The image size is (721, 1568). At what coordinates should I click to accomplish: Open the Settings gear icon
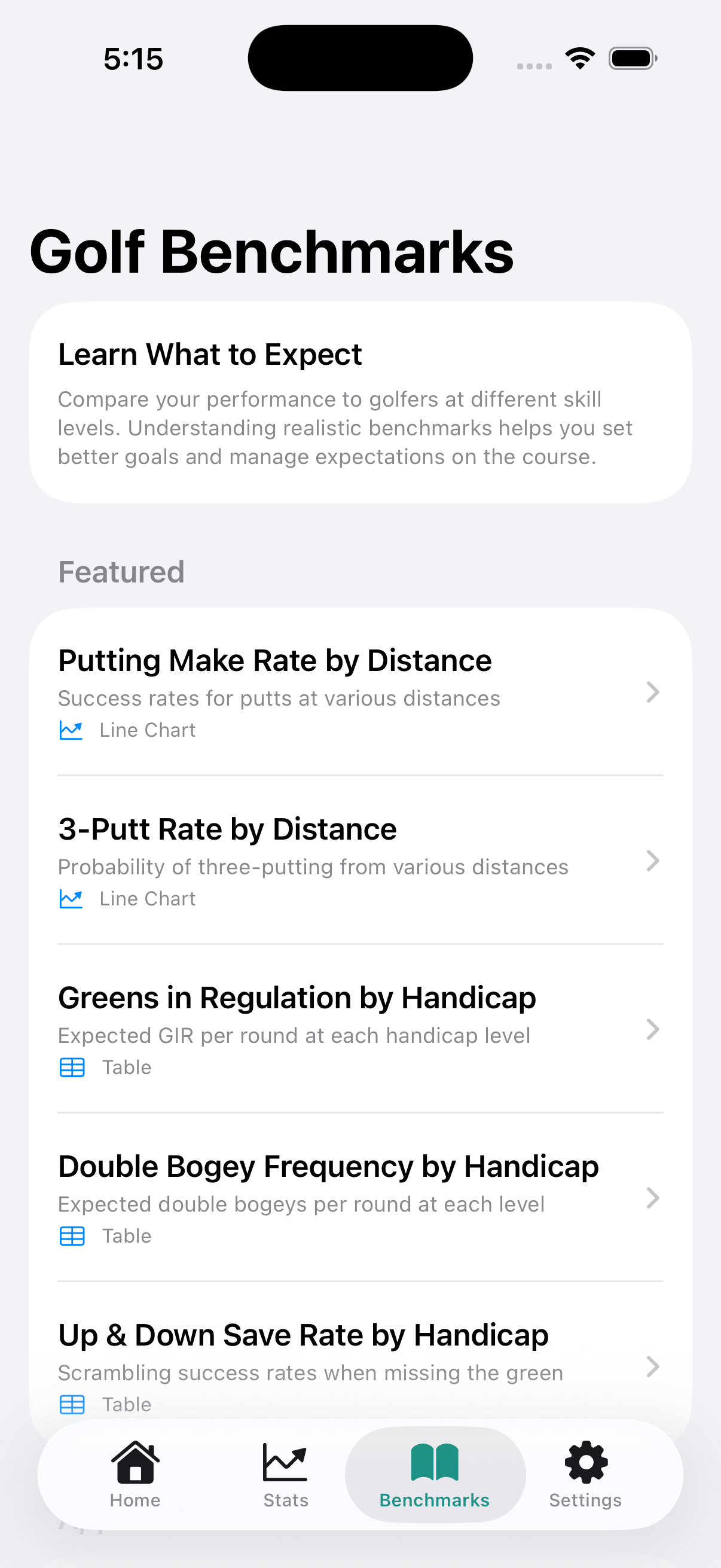[585, 1463]
